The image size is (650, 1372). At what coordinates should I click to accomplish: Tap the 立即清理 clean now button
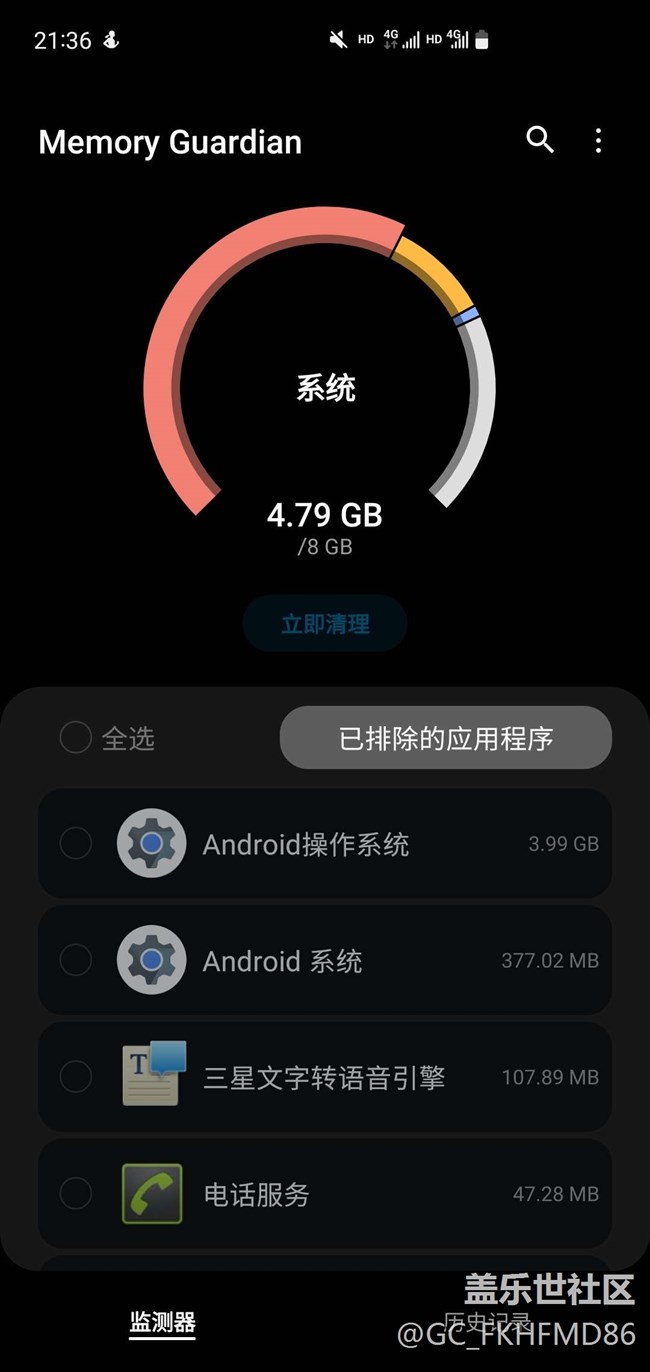(x=325, y=624)
